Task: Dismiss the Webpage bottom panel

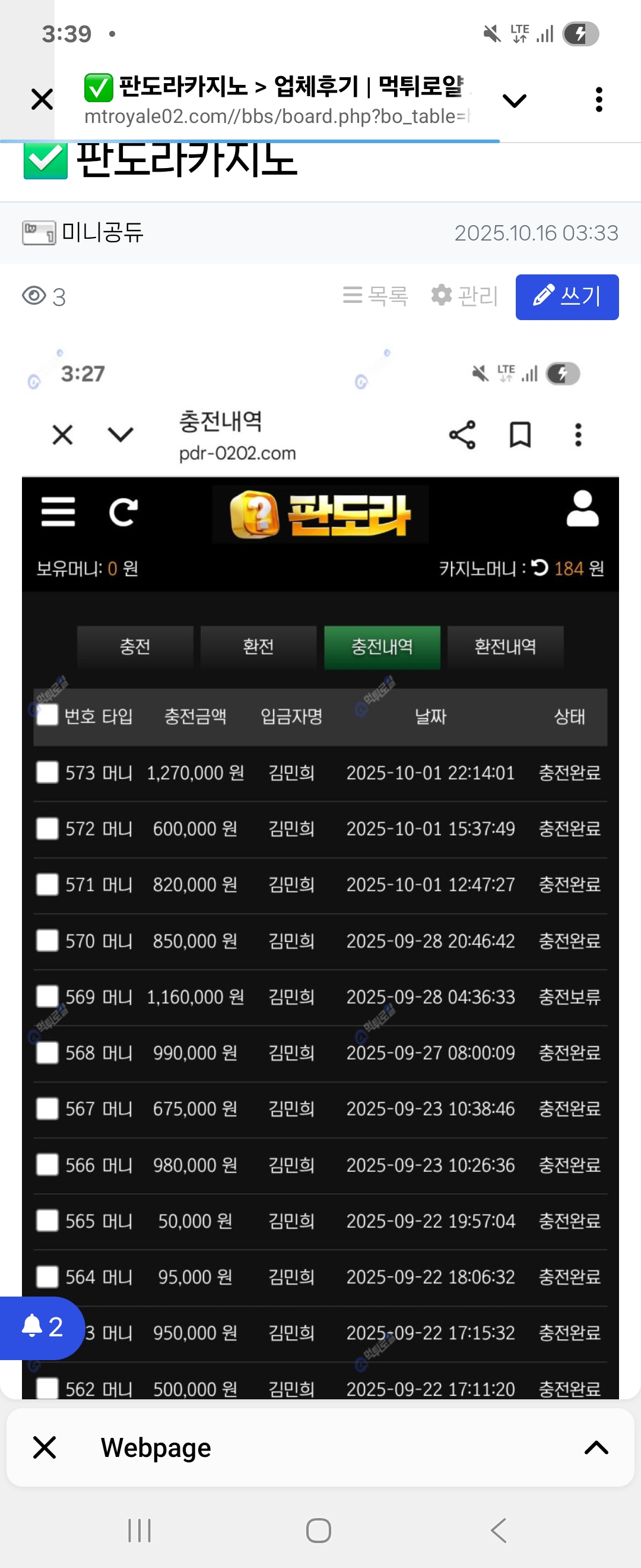Action: tap(45, 1447)
